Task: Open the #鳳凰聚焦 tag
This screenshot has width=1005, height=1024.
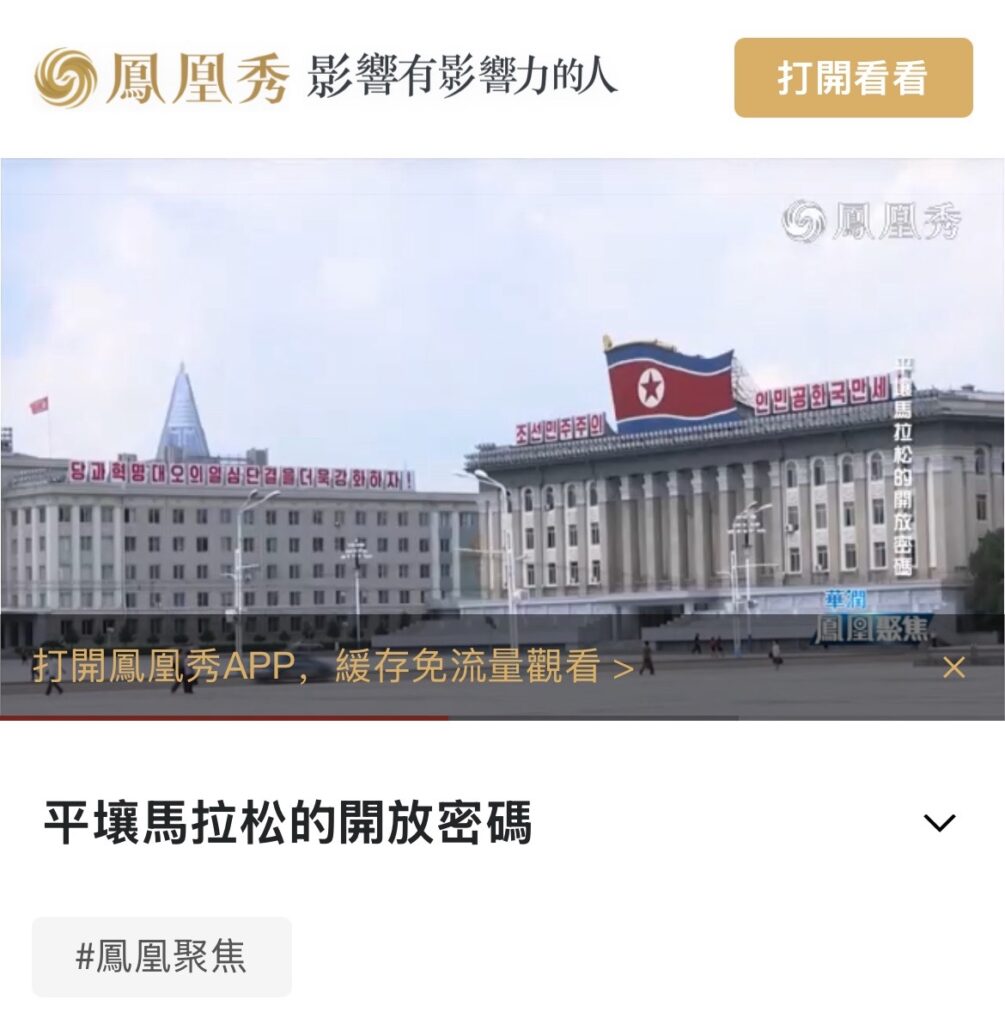Action: 162,957
